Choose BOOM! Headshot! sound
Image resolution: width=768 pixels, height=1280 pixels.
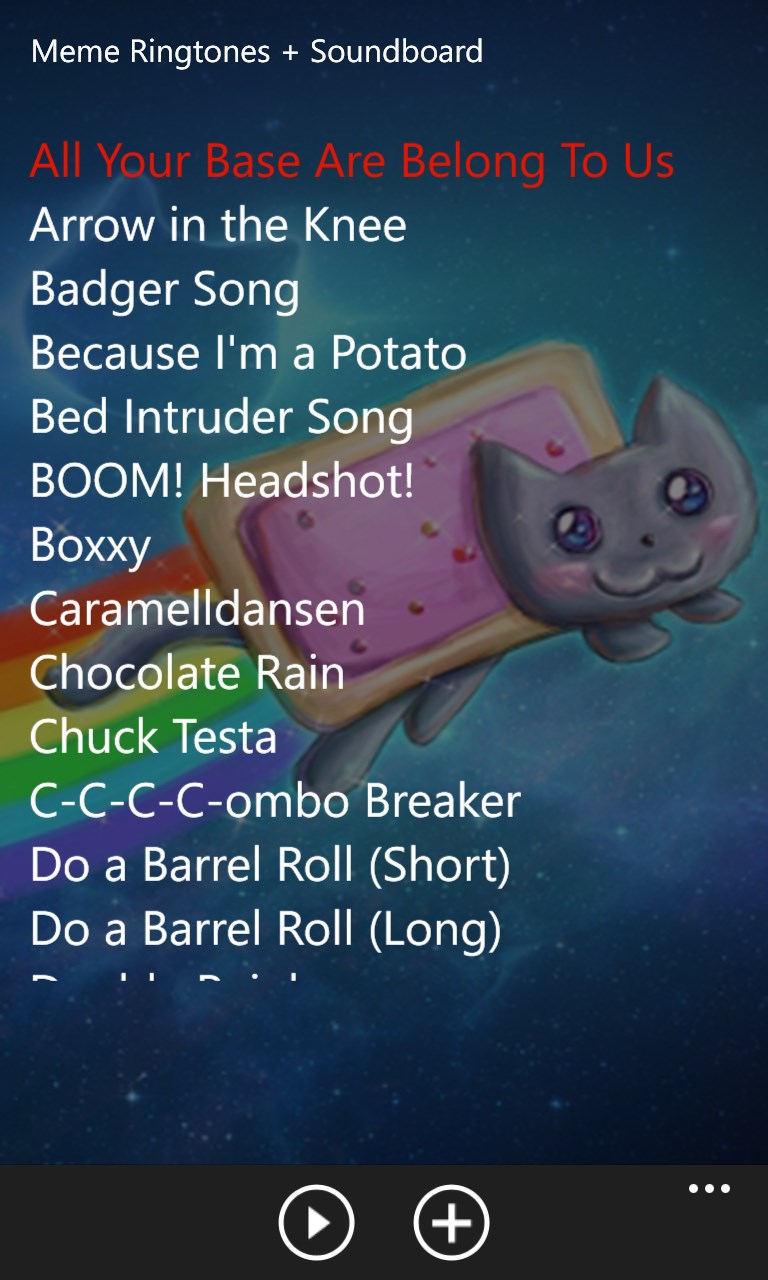pos(222,481)
